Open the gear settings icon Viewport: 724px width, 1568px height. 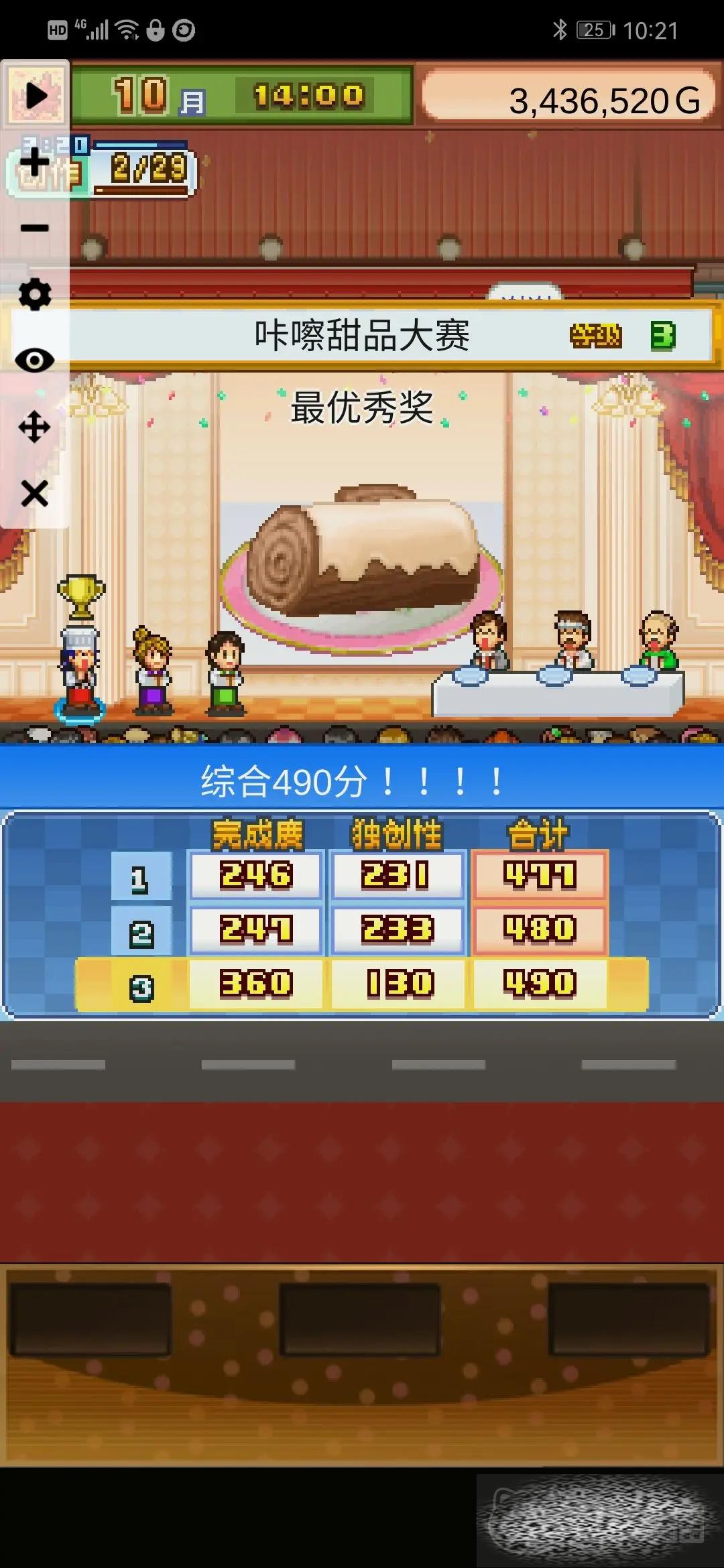(x=35, y=294)
